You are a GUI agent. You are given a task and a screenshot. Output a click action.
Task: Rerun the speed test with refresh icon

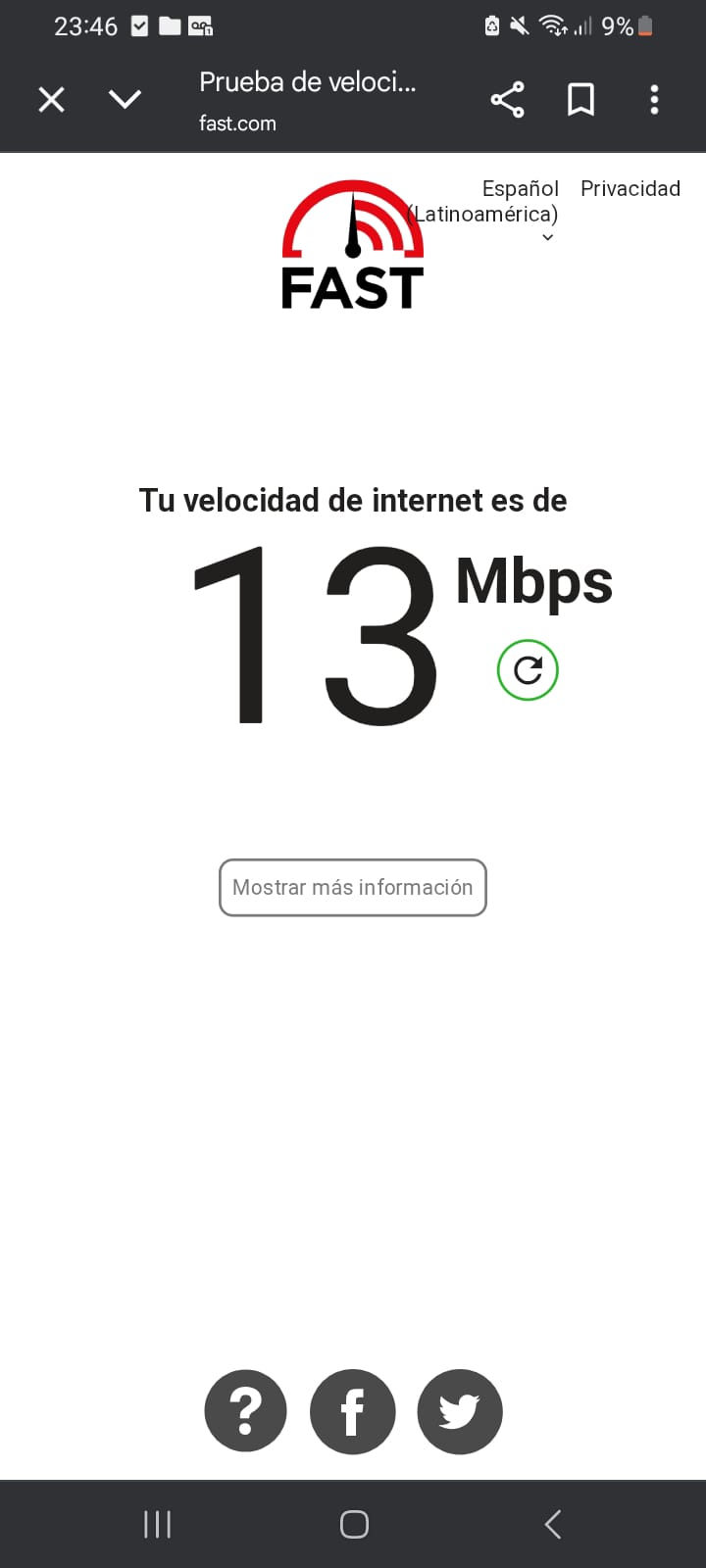528,670
